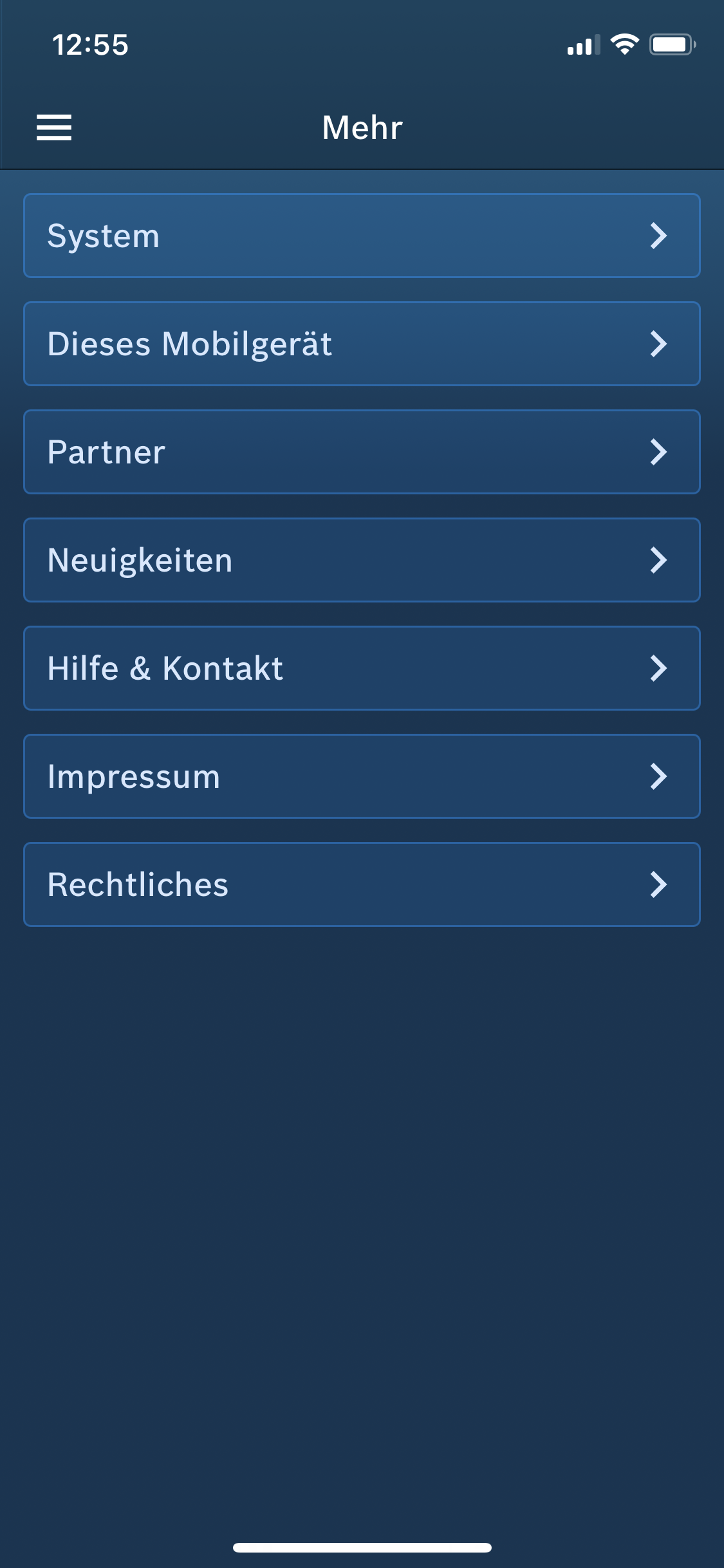Show the Impressum page
This screenshot has width=724, height=1568.
[x=362, y=776]
